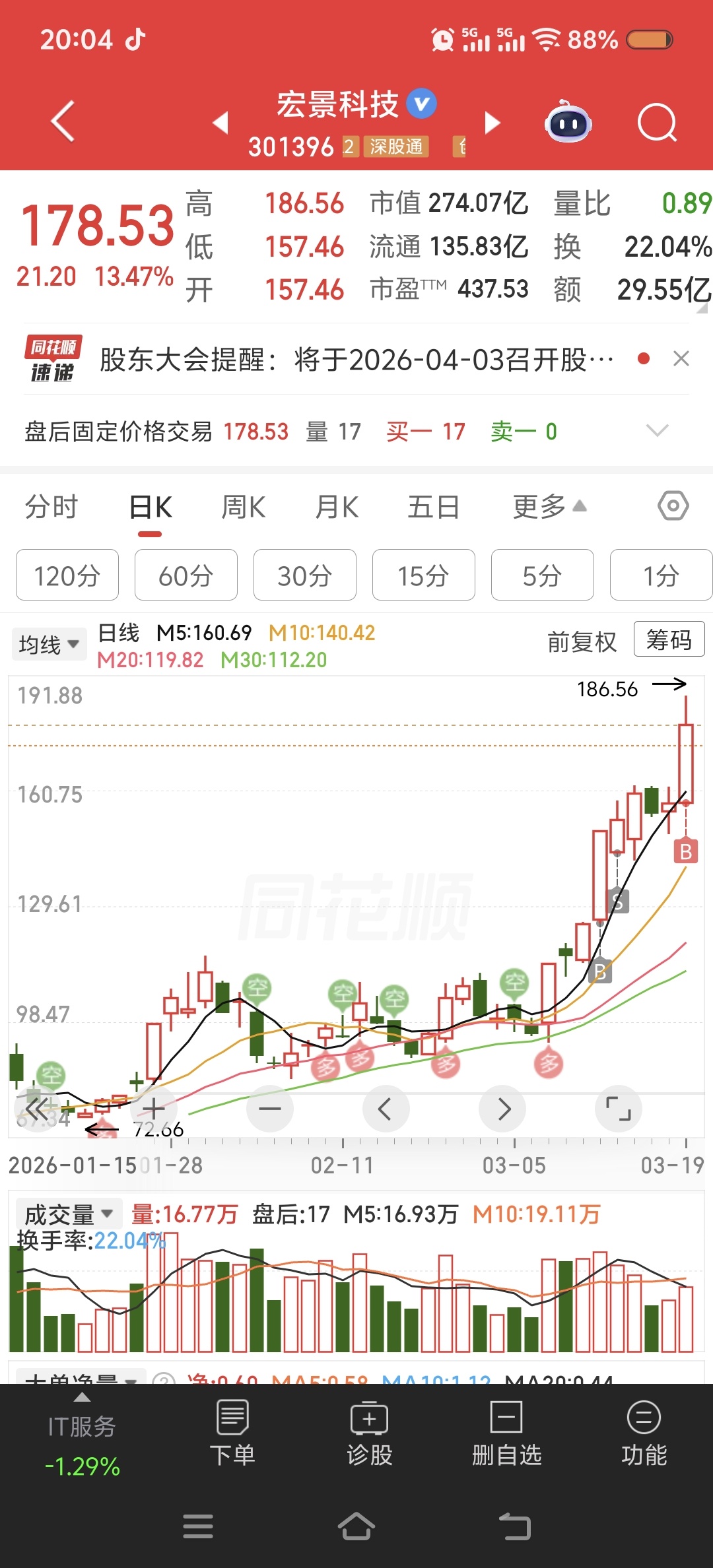Select the 月K monthly chart tab
The height and width of the screenshot is (1568, 713).
pos(337,507)
